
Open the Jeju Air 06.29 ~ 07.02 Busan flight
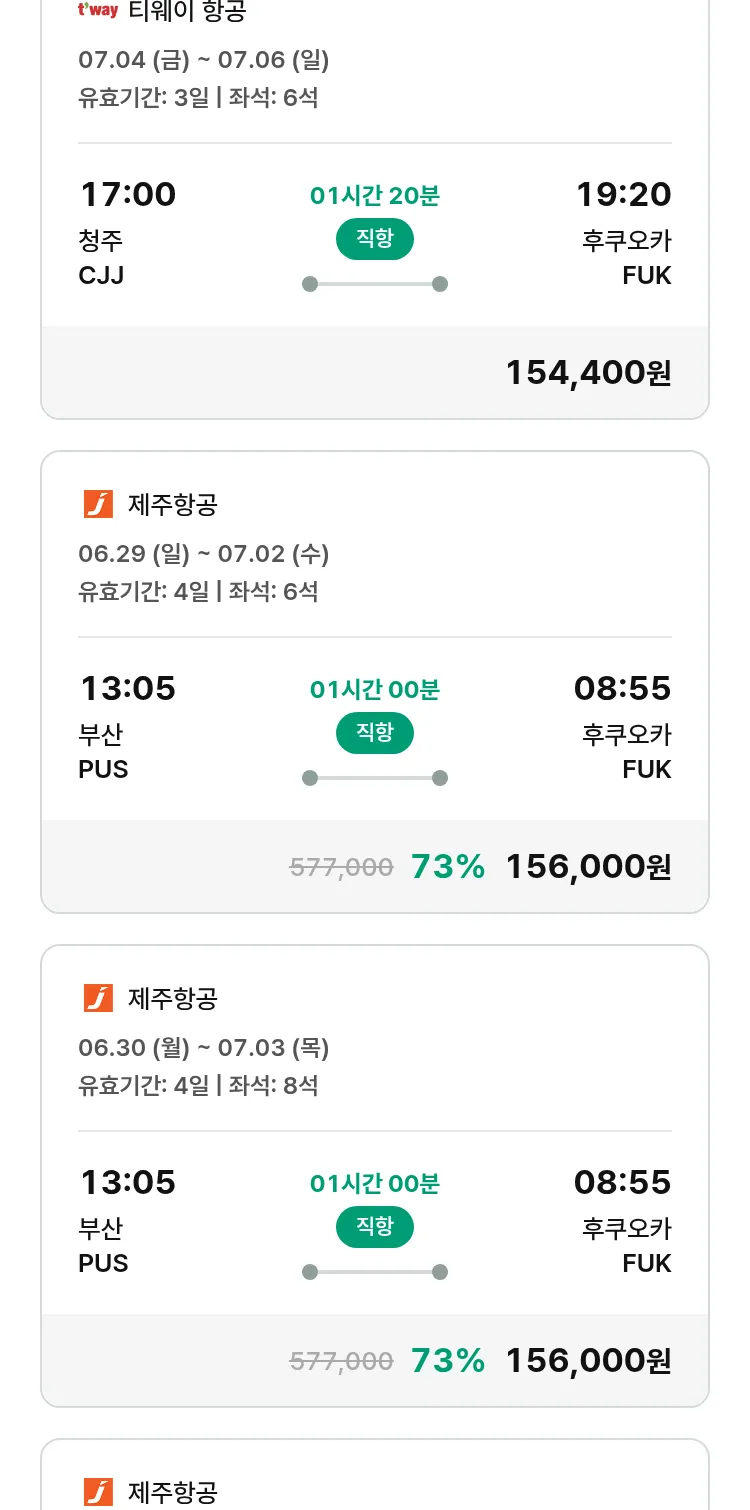click(375, 682)
